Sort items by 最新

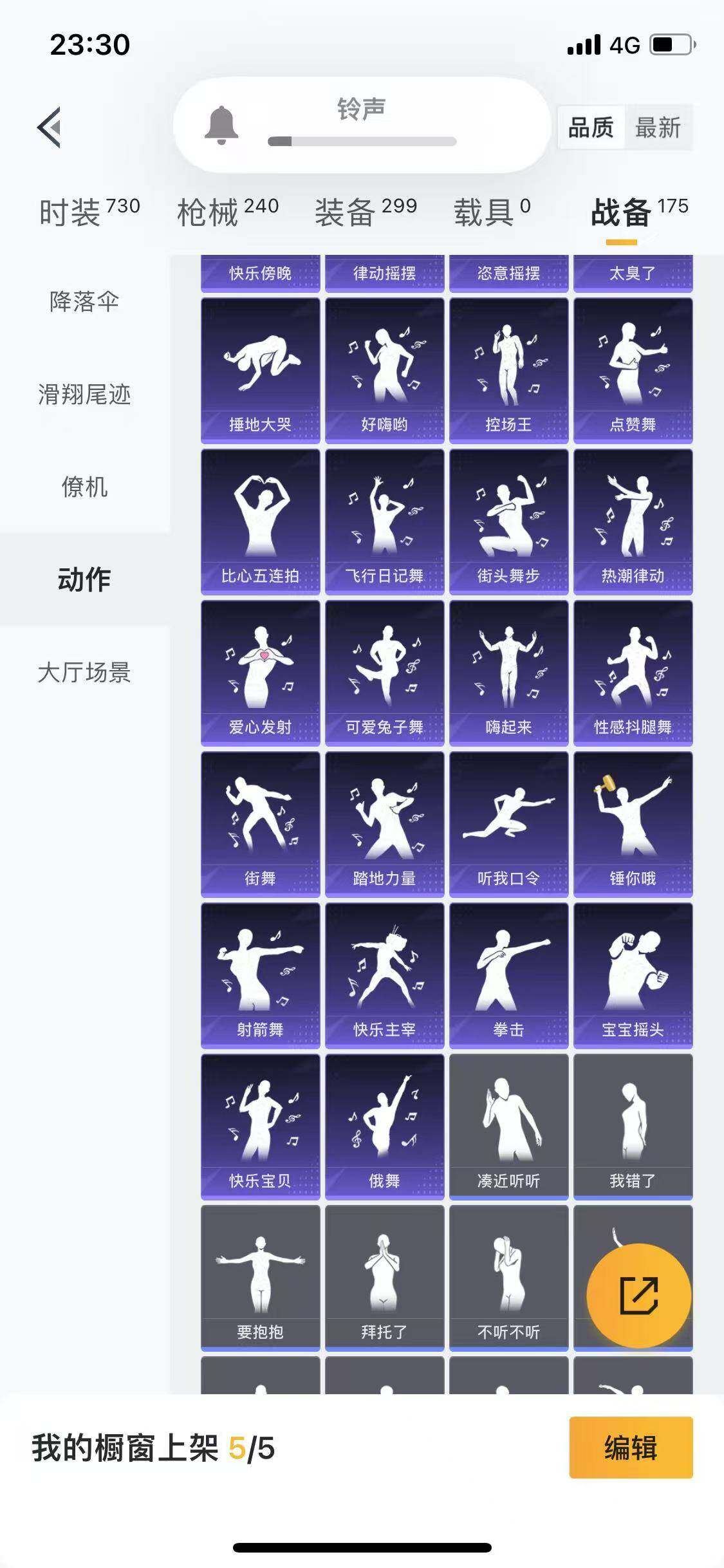tap(658, 127)
